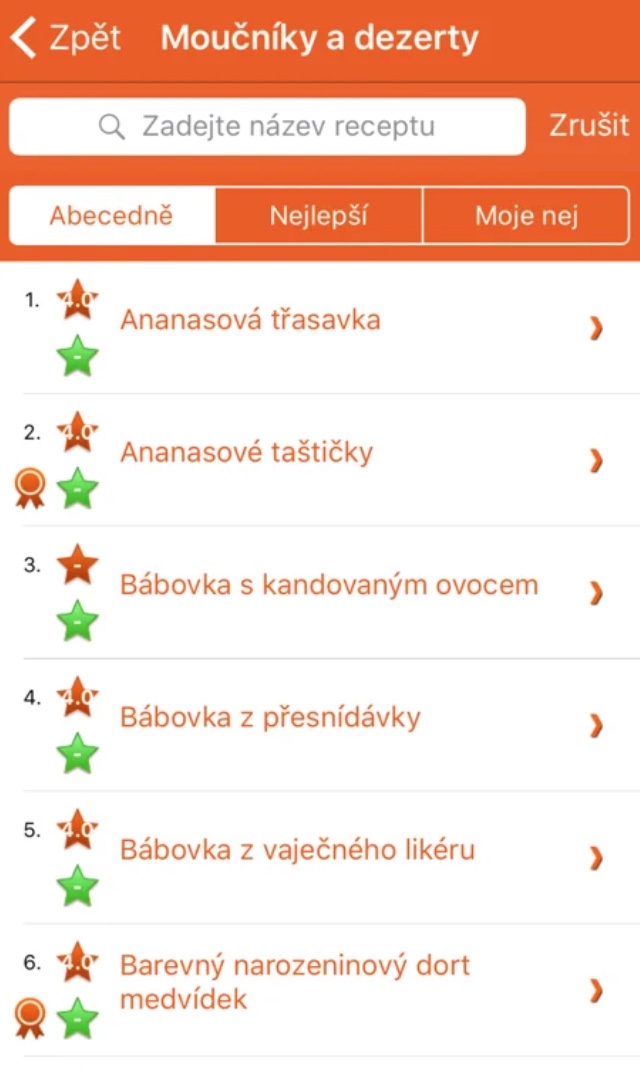
Task: Select the Abecedně sorting tab
Action: (112, 216)
